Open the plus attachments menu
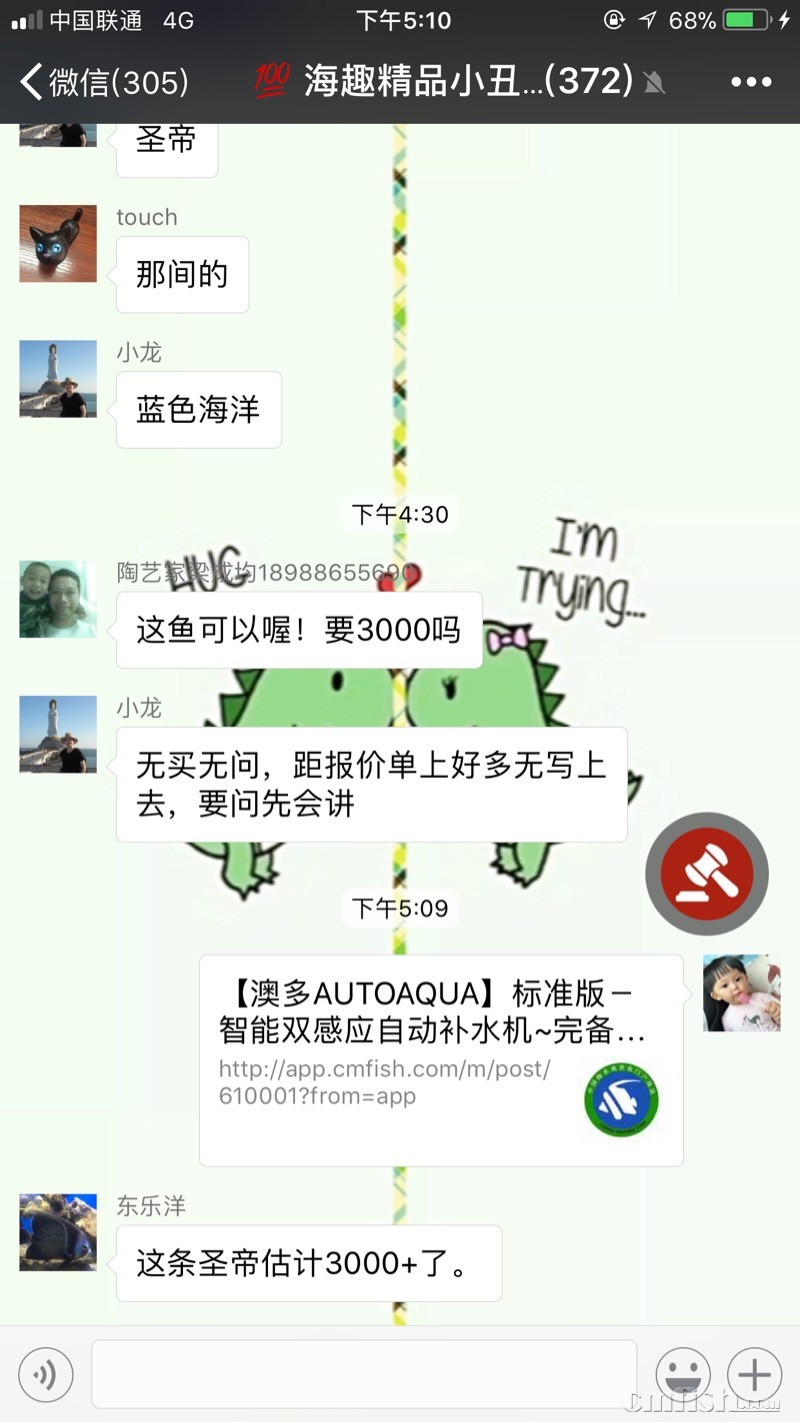The image size is (800, 1423). coord(754,1375)
